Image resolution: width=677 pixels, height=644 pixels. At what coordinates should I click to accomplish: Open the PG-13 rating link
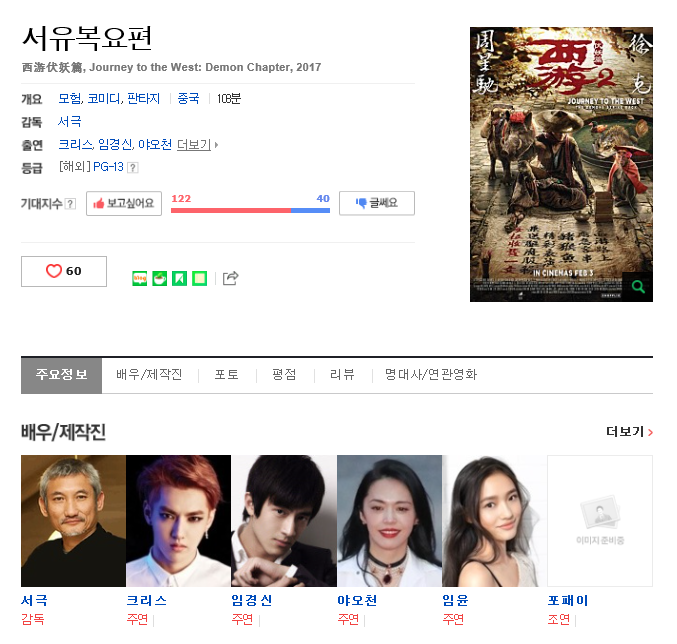pyautogui.click(x=108, y=167)
